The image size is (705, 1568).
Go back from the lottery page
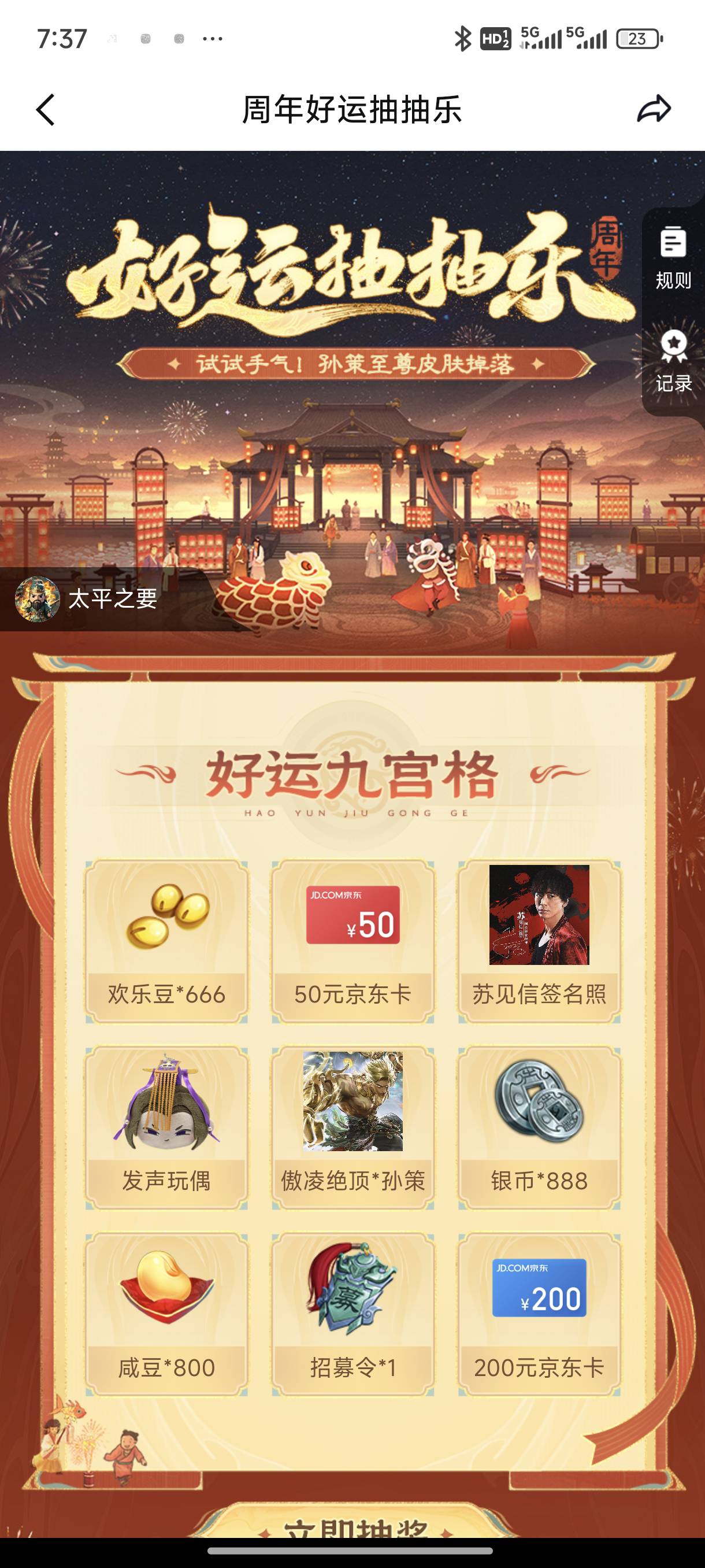(46, 110)
